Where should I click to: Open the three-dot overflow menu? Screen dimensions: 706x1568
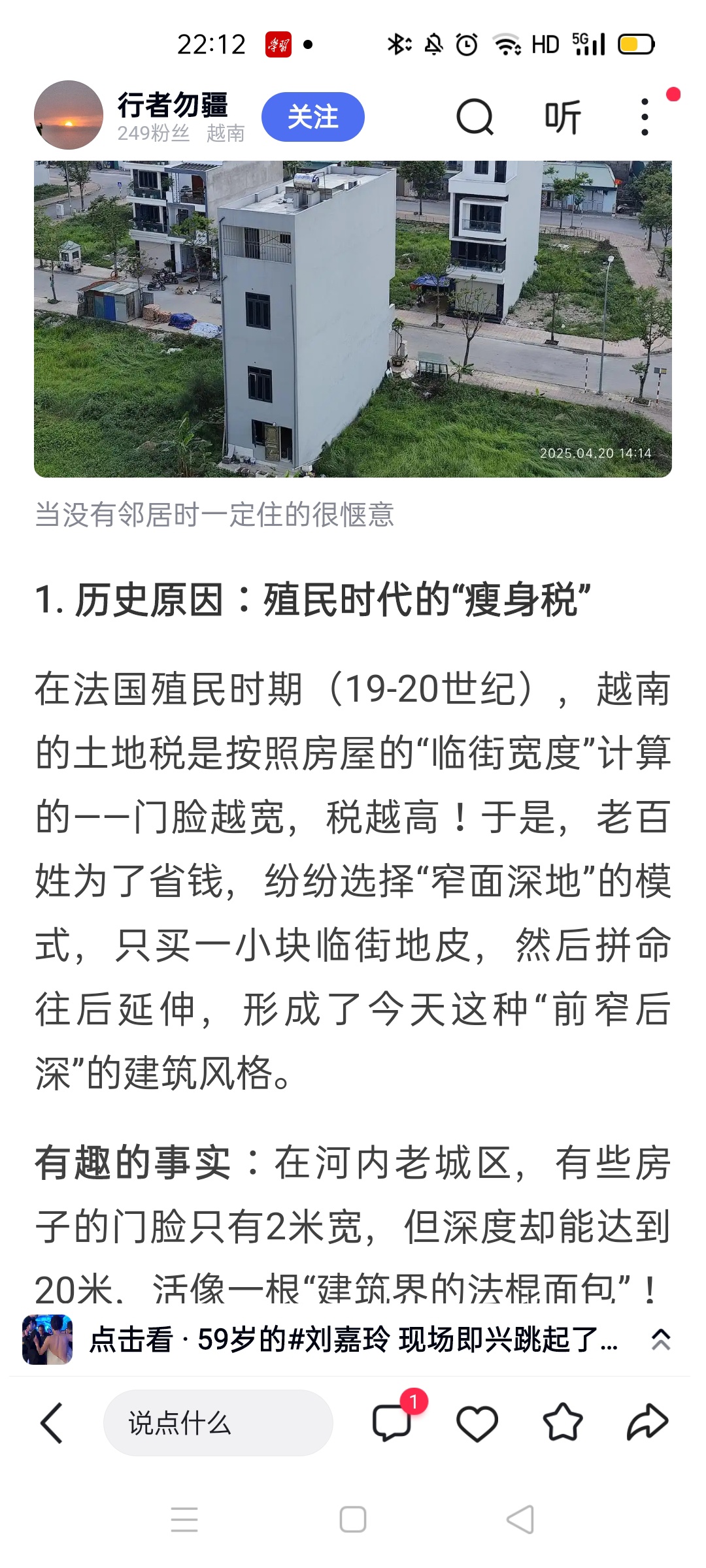[645, 117]
